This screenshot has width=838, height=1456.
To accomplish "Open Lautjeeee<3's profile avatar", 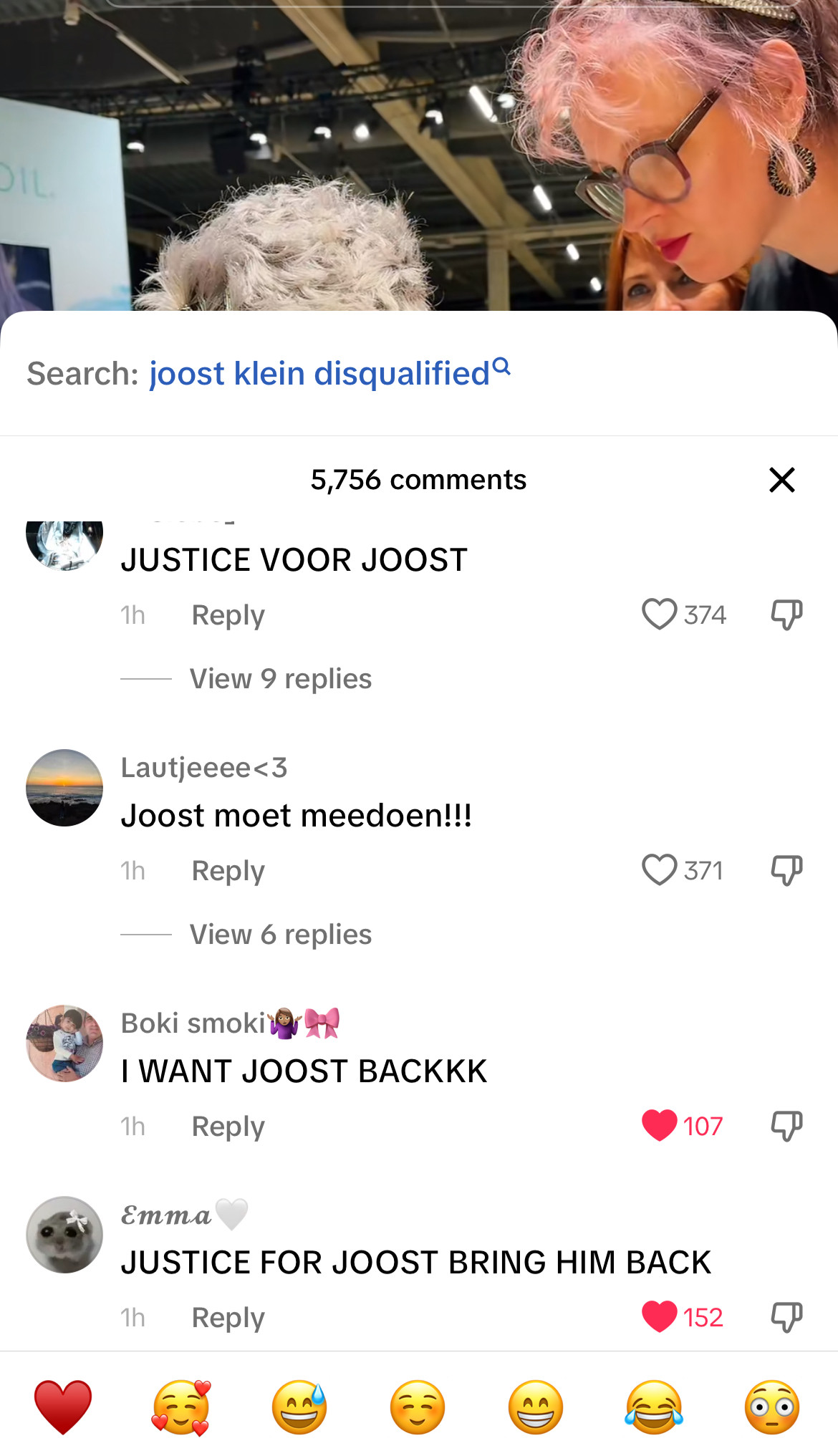I will point(64,788).
